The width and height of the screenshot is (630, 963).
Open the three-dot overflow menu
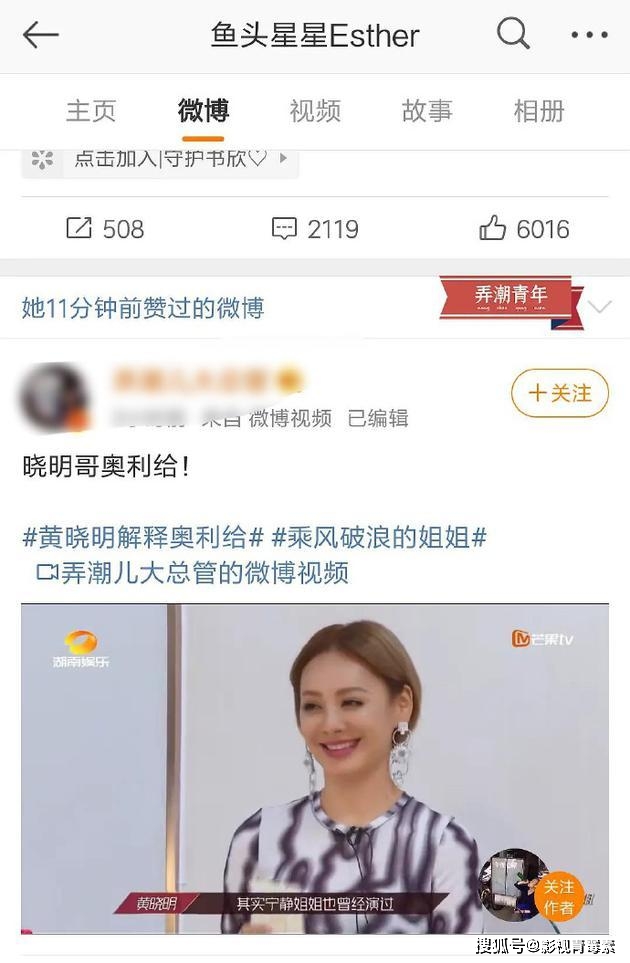coord(589,36)
